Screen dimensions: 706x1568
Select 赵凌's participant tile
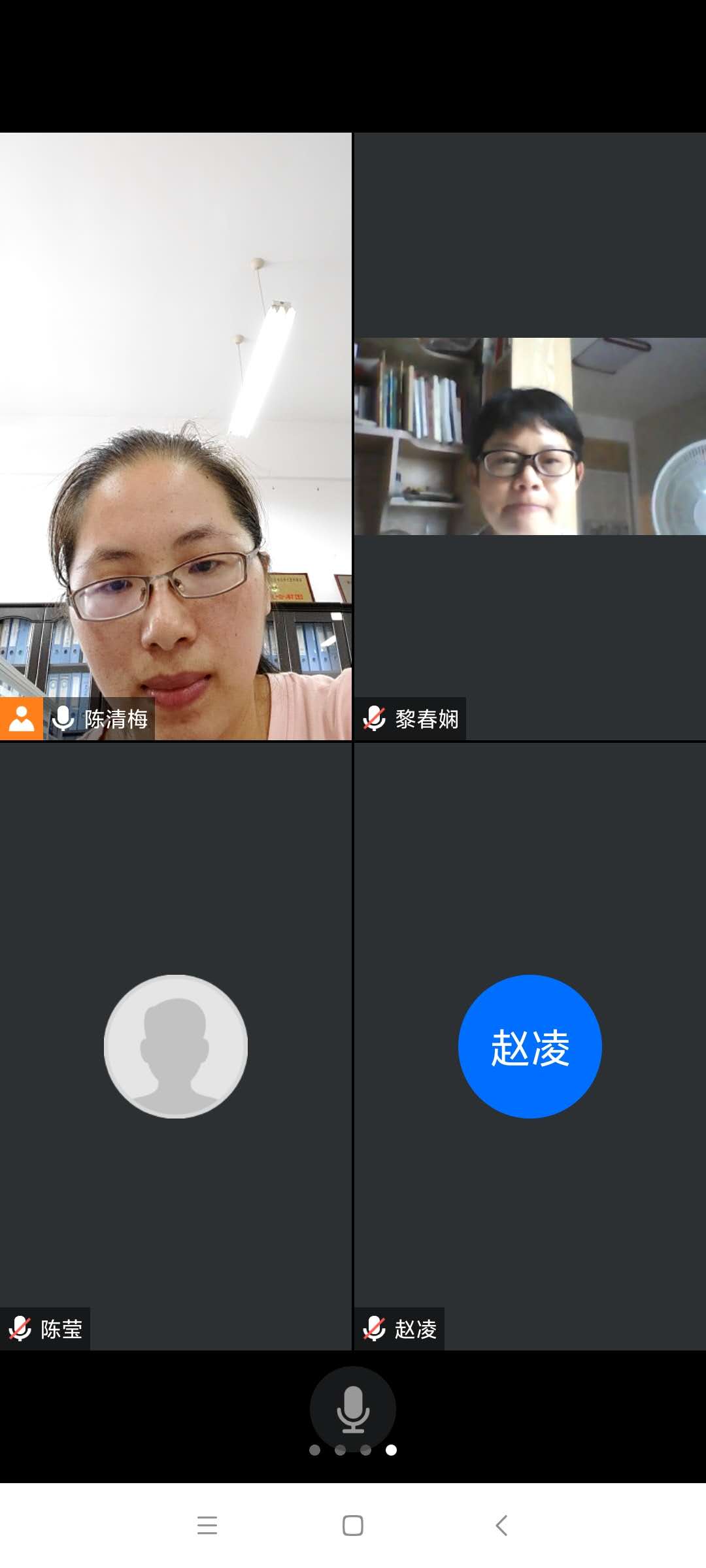pyautogui.click(x=529, y=1046)
